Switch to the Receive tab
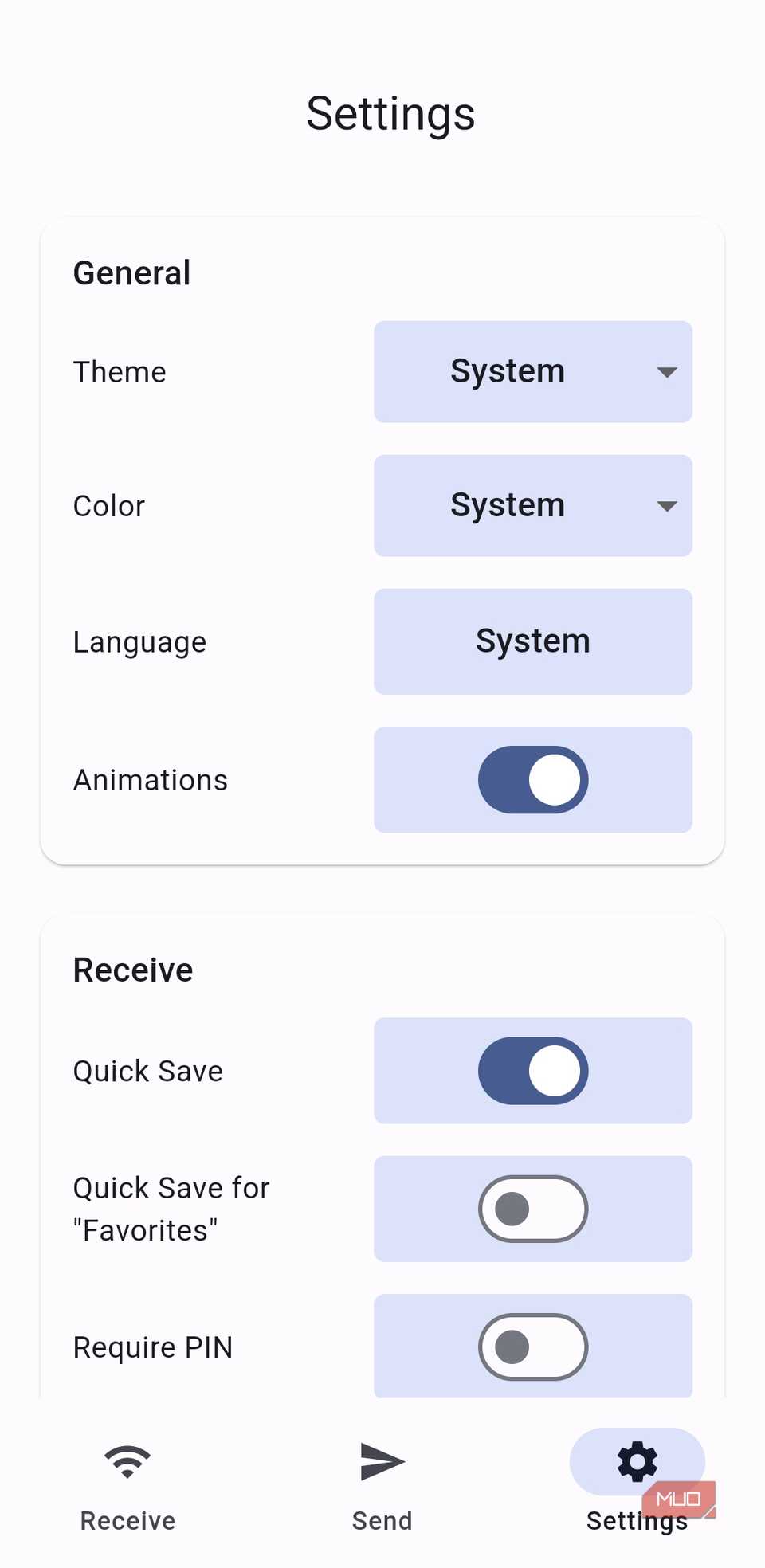This screenshot has width=765, height=1568. pyautogui.click(x=127, y=1490)
